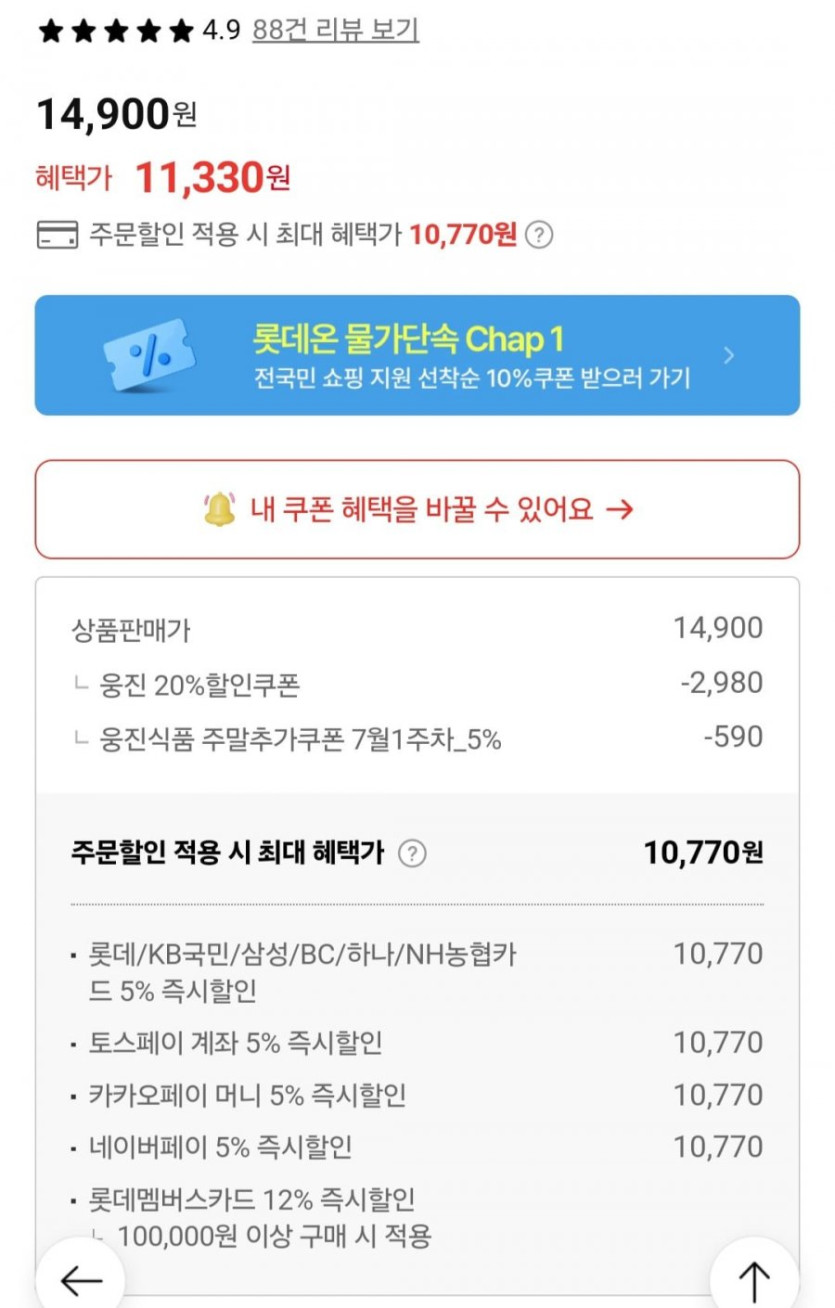The width and height of the screenshot is (835, 1308).
Task: Jump to top with the up arrow button
Action: (x=754, y=1280)
